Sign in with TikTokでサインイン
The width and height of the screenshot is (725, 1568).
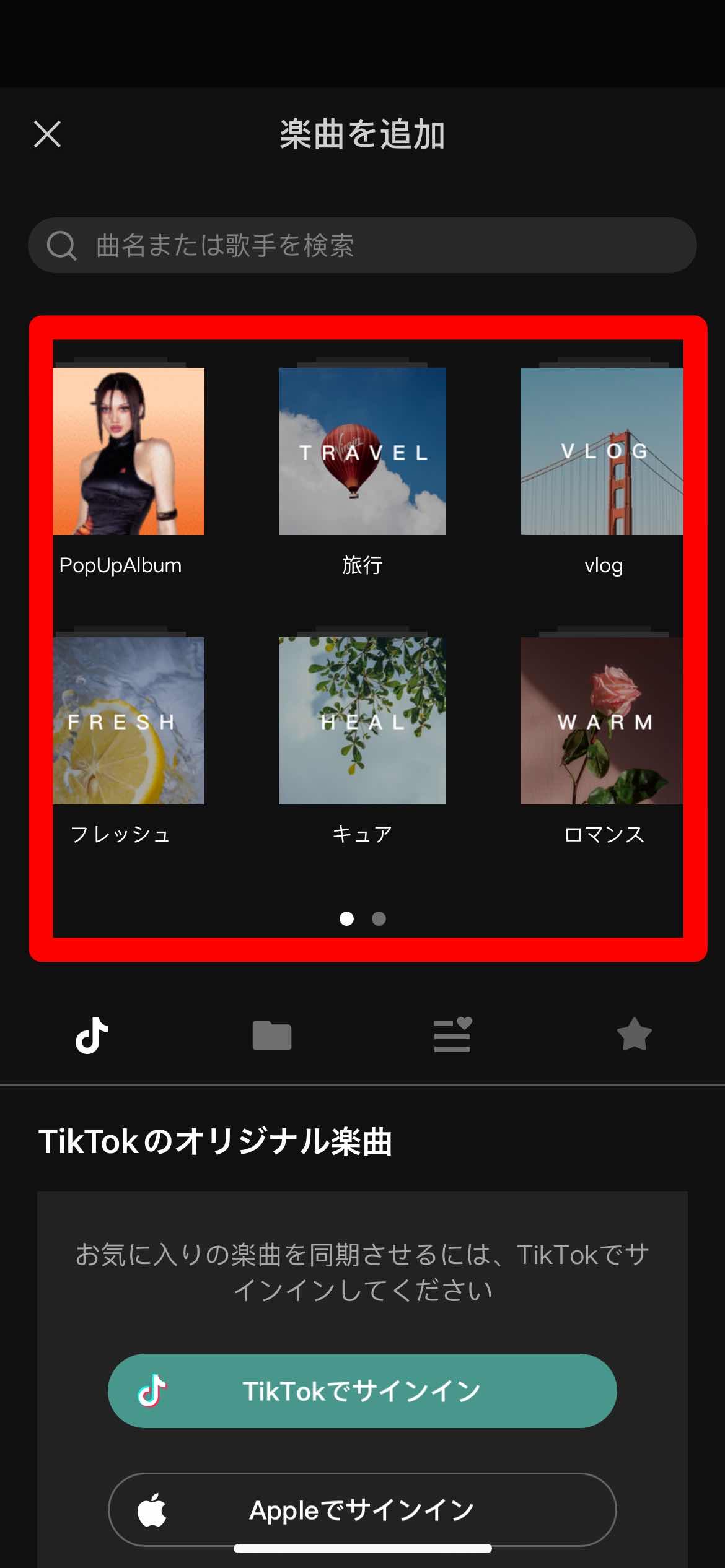click(x=362, y=1391)
